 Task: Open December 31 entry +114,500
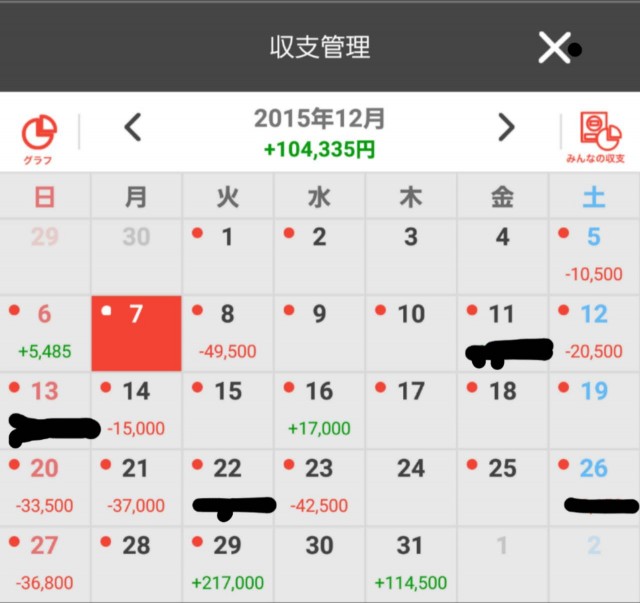(410, 564)
